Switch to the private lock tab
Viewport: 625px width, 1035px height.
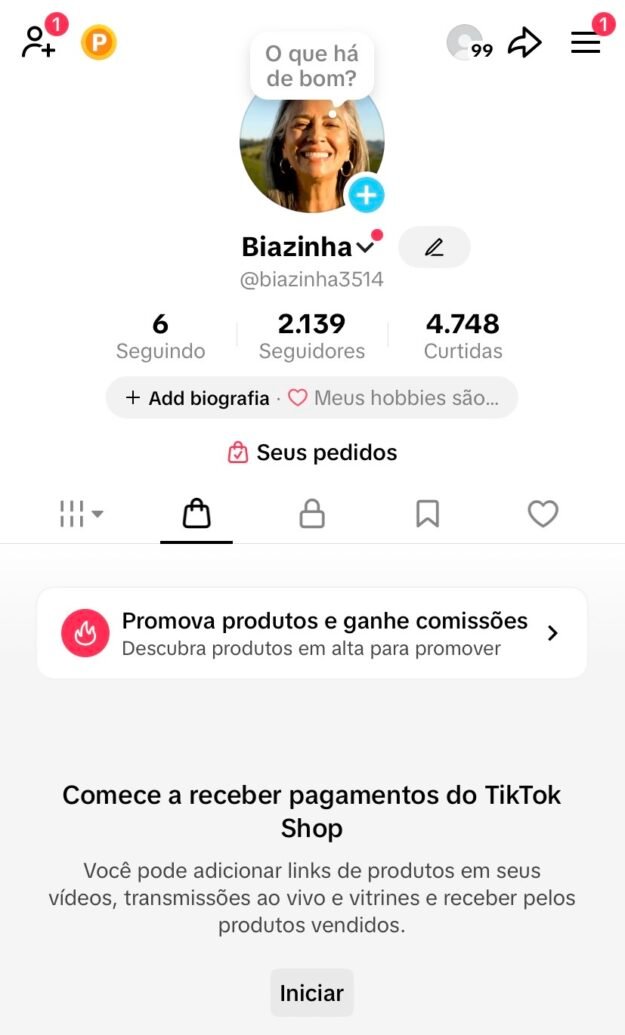[x=312, y=514]
